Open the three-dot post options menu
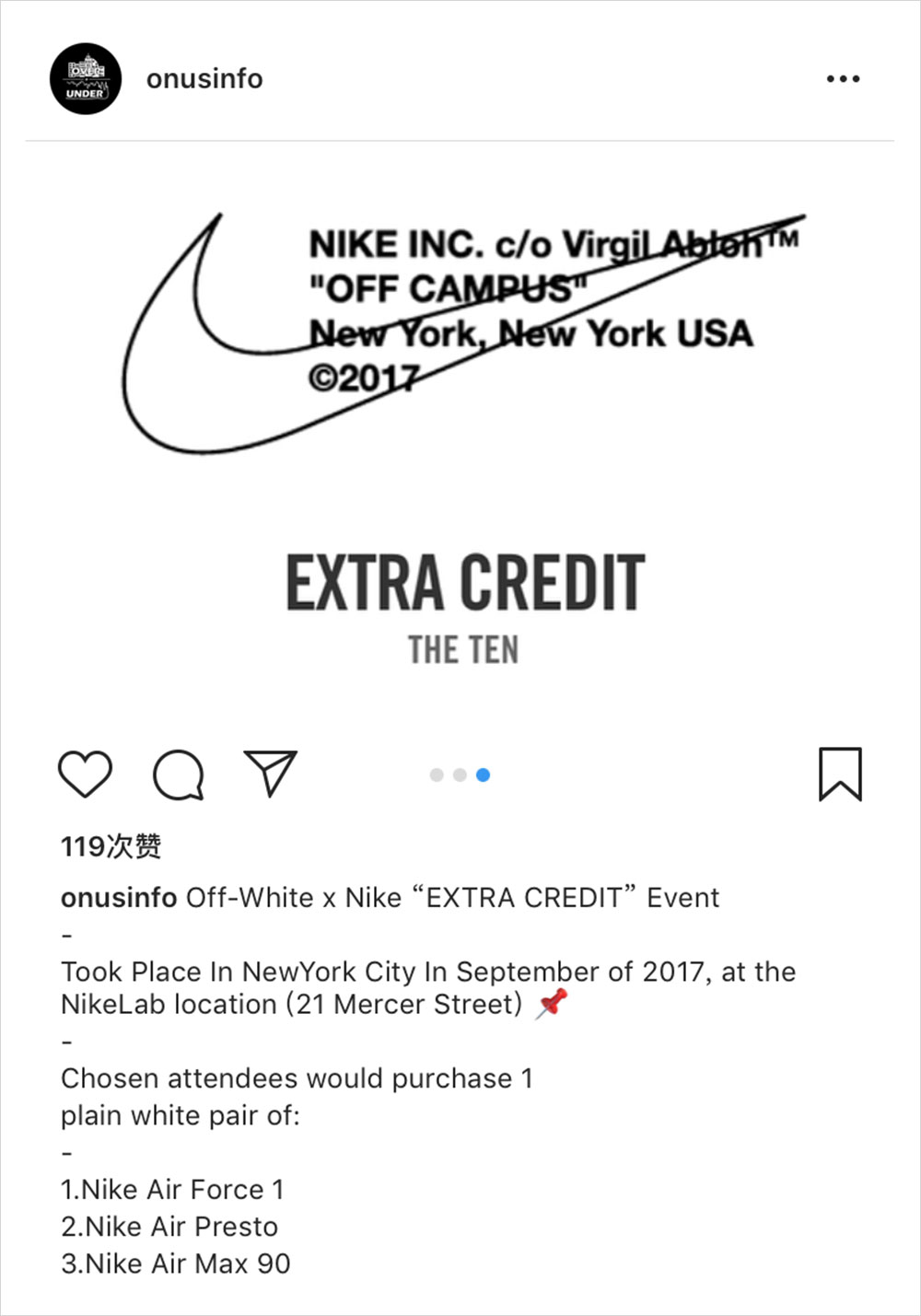Screen dimensions: 921x1316 (x=843, y=79)
